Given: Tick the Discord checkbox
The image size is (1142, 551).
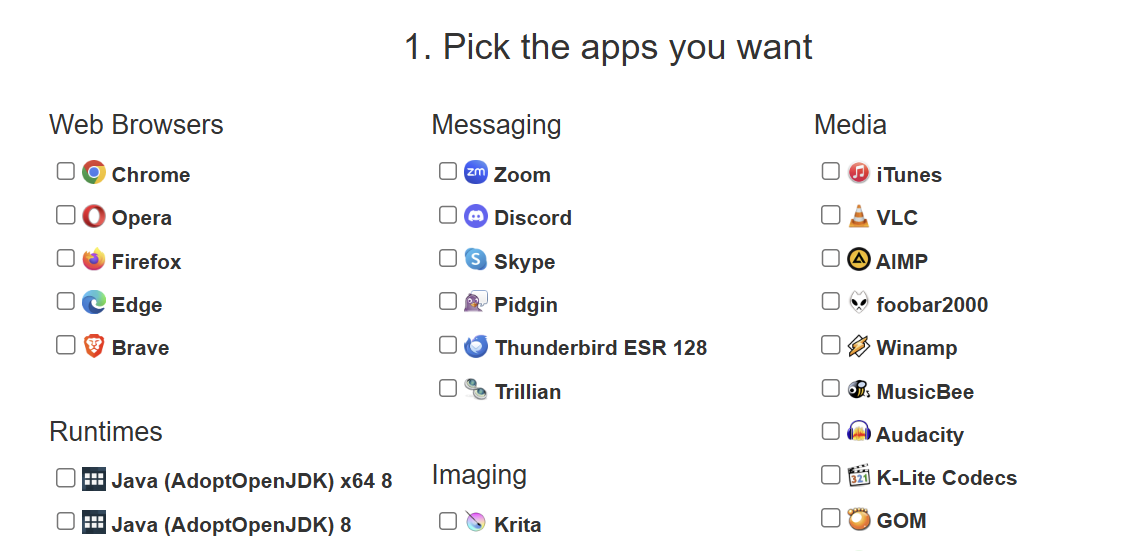Looking at the screenshot, I should click(x=448, y=215).
